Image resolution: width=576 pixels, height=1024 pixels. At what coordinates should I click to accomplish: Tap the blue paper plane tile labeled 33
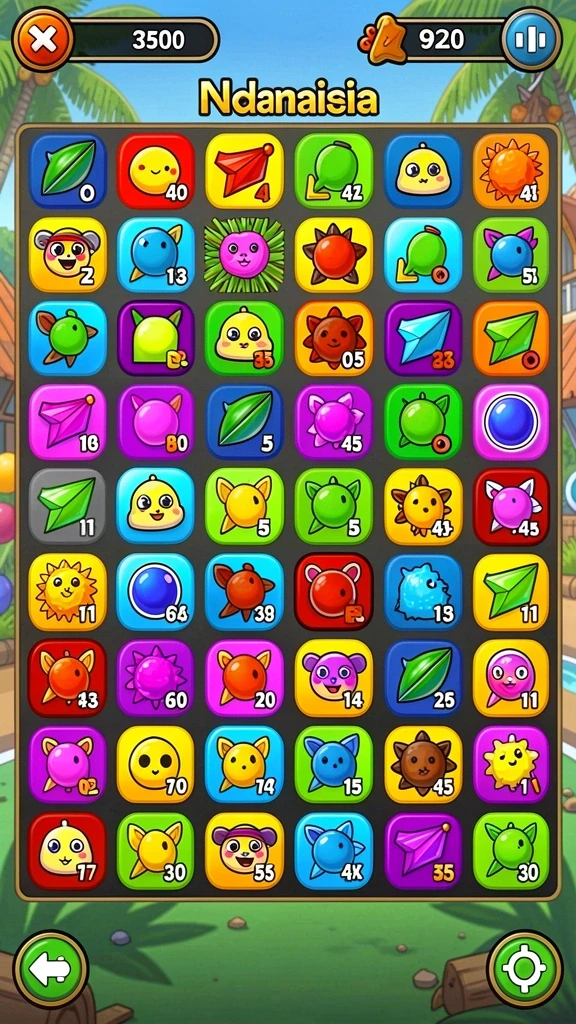423,338
